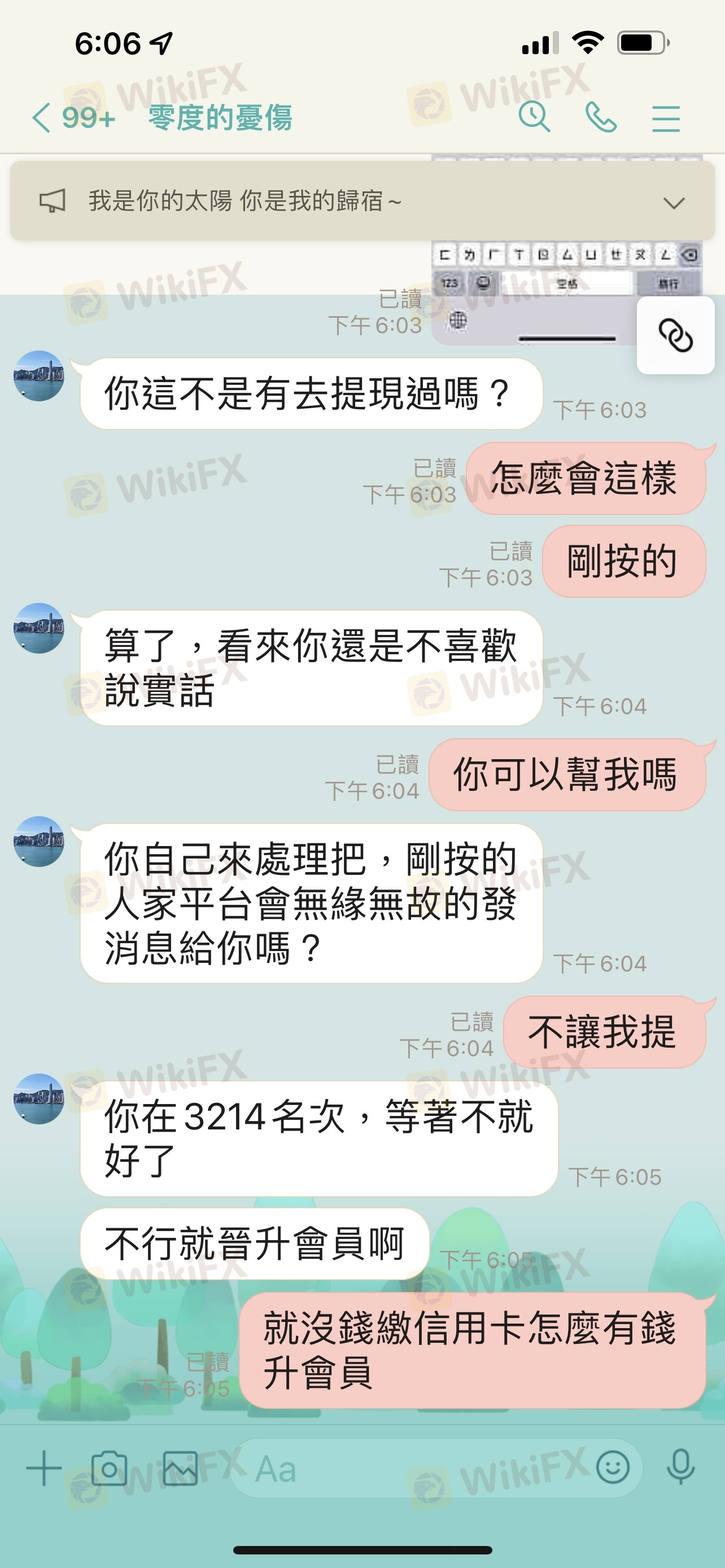Open the emoji sticker picker
Viewport: 725px width, 1568px height.
[613, 1468]
